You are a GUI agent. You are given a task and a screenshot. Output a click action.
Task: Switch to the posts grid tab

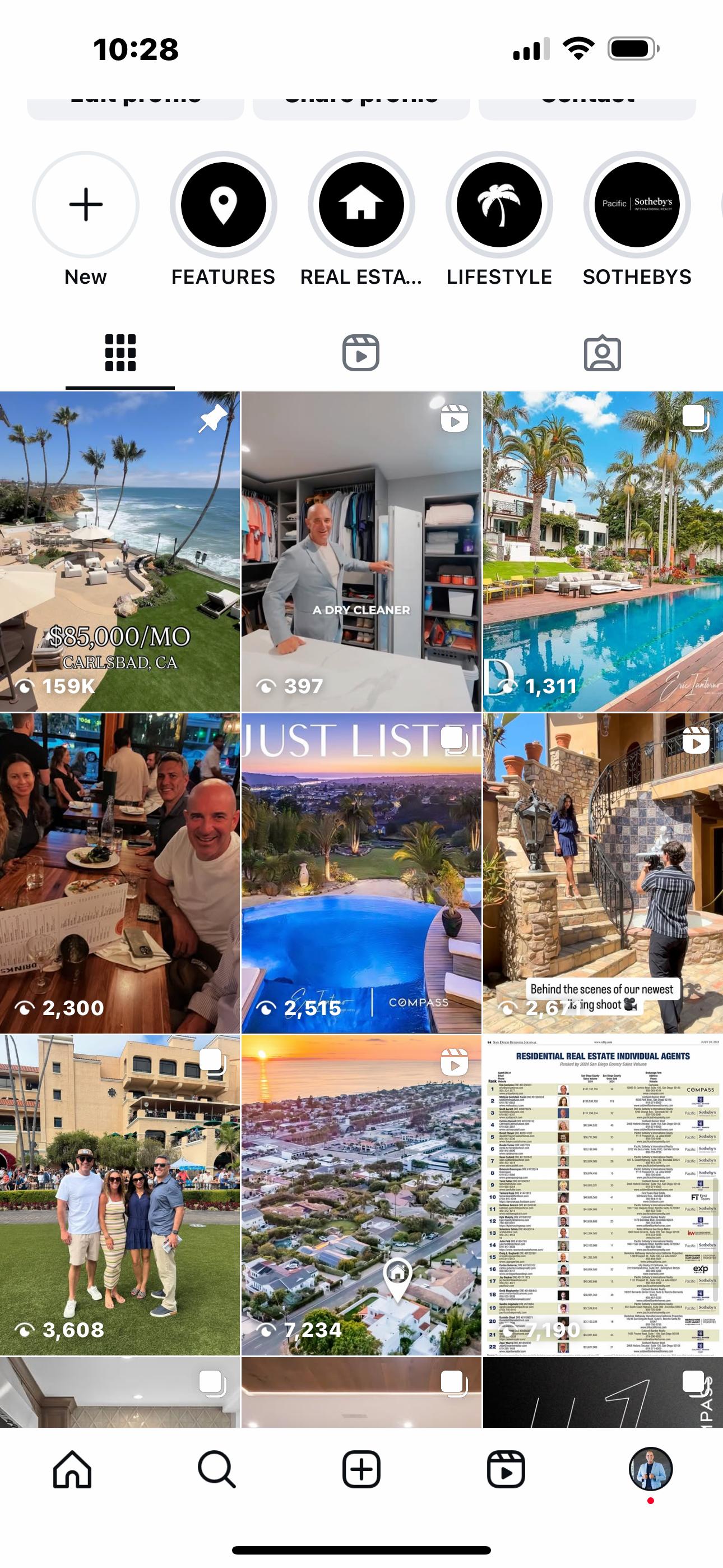pyautogui.click(x=121, y=352)
